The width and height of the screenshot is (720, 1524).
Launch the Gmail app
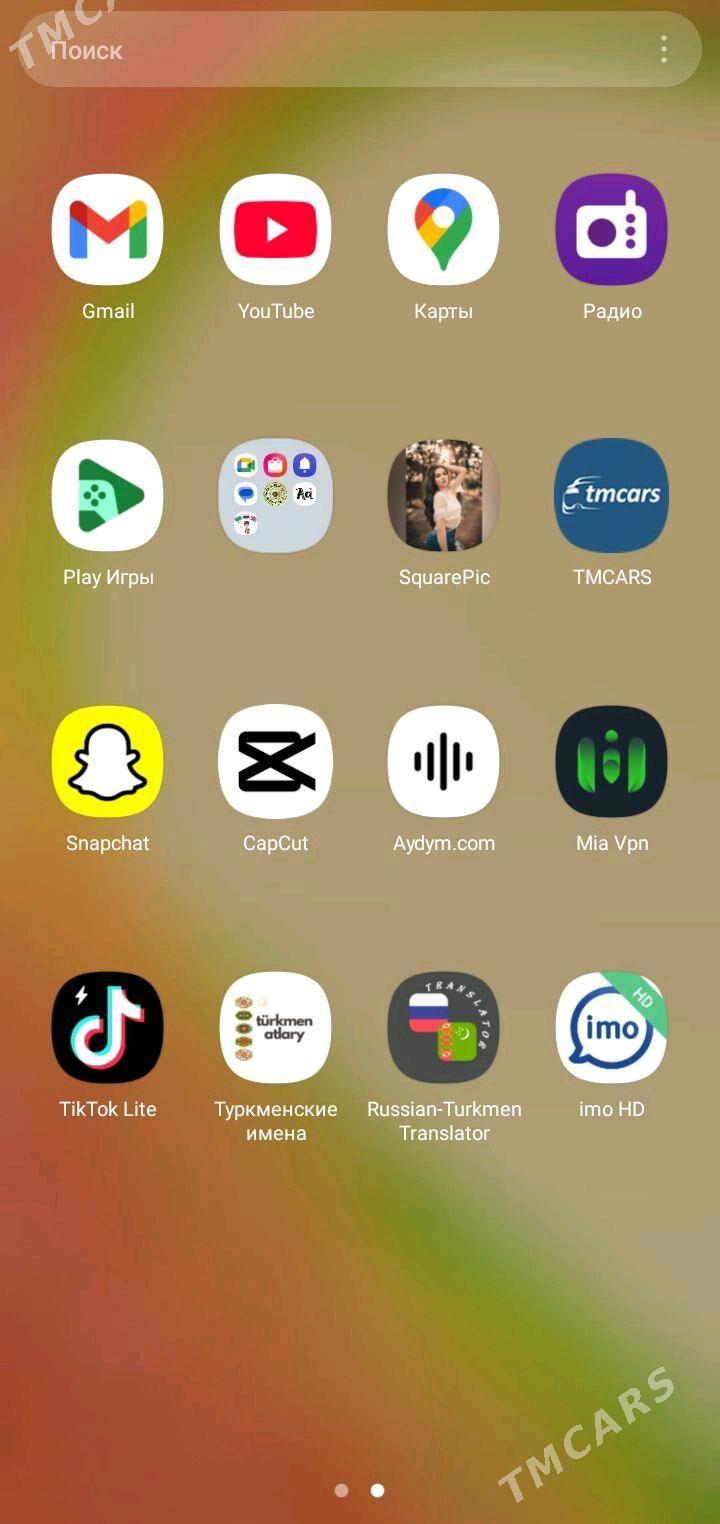coord(108,230)
